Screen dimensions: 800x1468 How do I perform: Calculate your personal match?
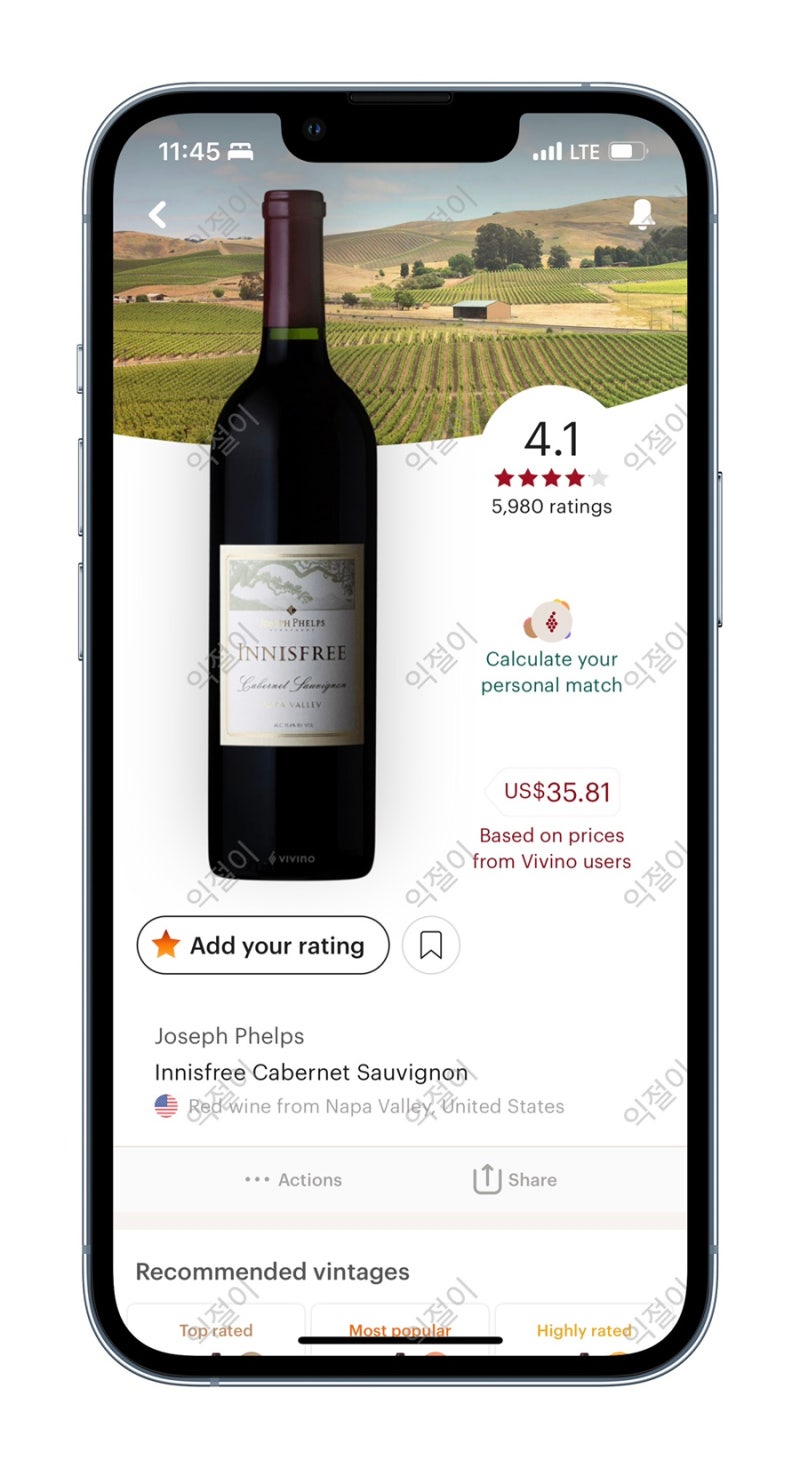coord(551,648)
